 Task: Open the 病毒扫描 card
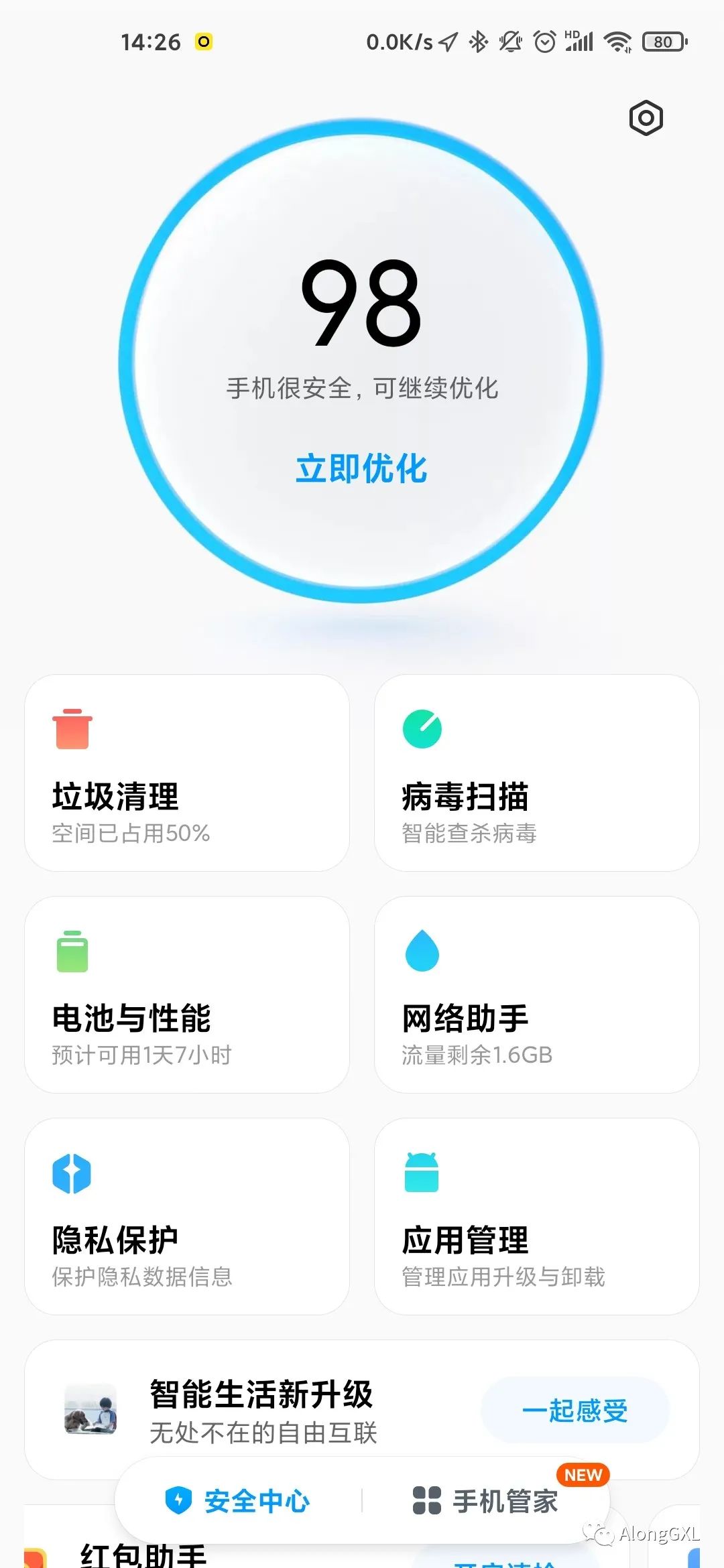click(x=536, y=773)
